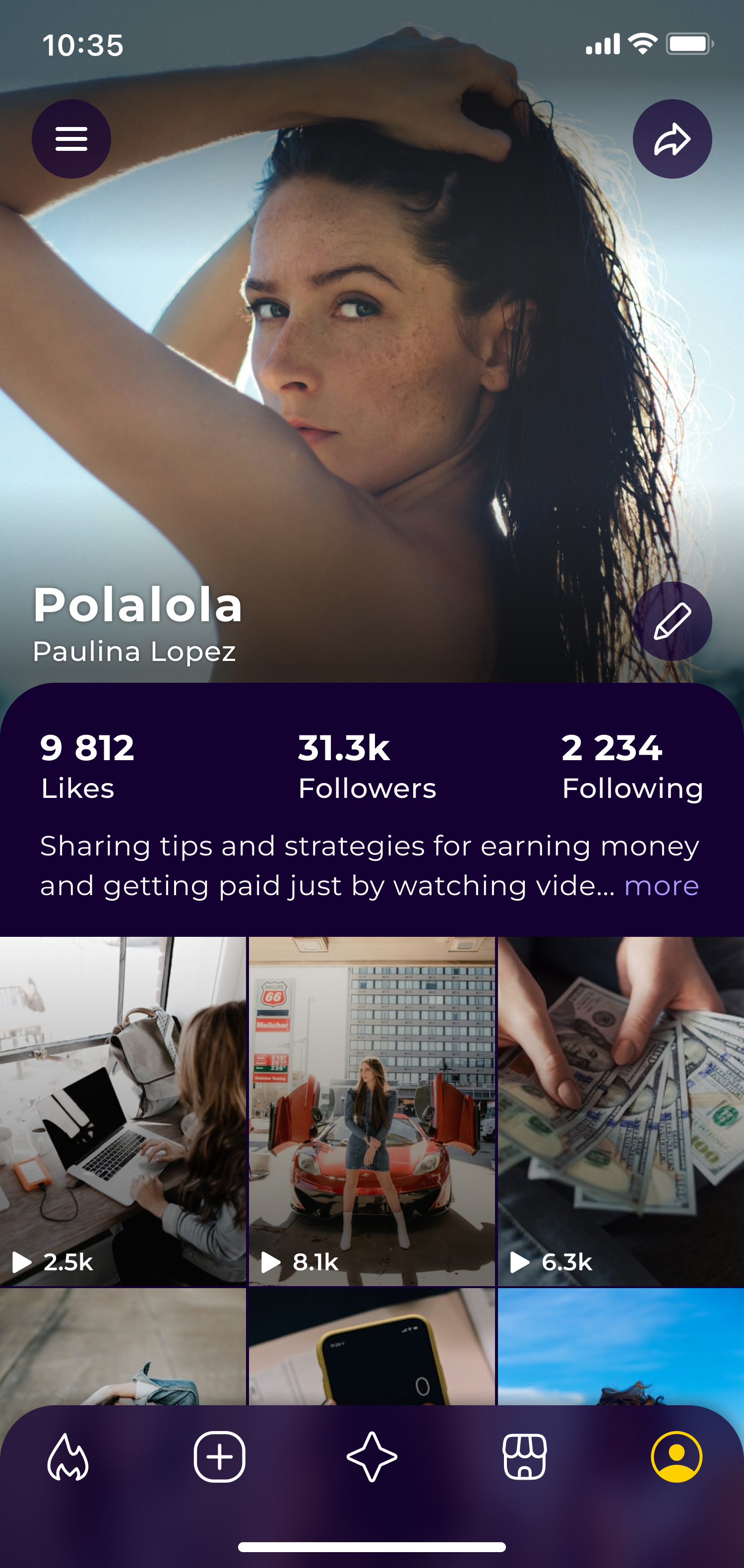The width and height of the screenshot is (744, 1568).
Task: Watch the dollar bills video with 6.3k views
Action: [x=621, y=1111]
